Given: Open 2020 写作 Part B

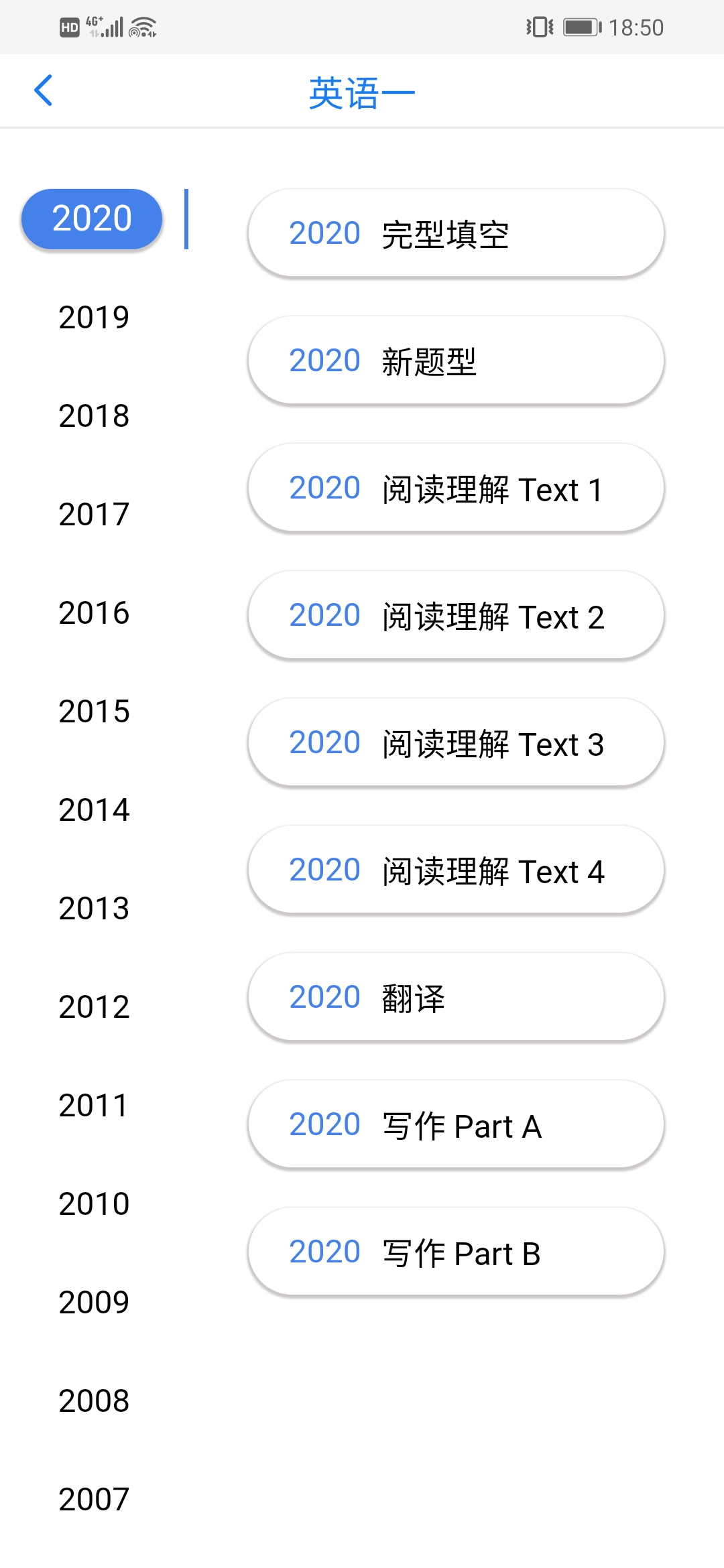Looking at the screenshot, I should [456, 1252].
